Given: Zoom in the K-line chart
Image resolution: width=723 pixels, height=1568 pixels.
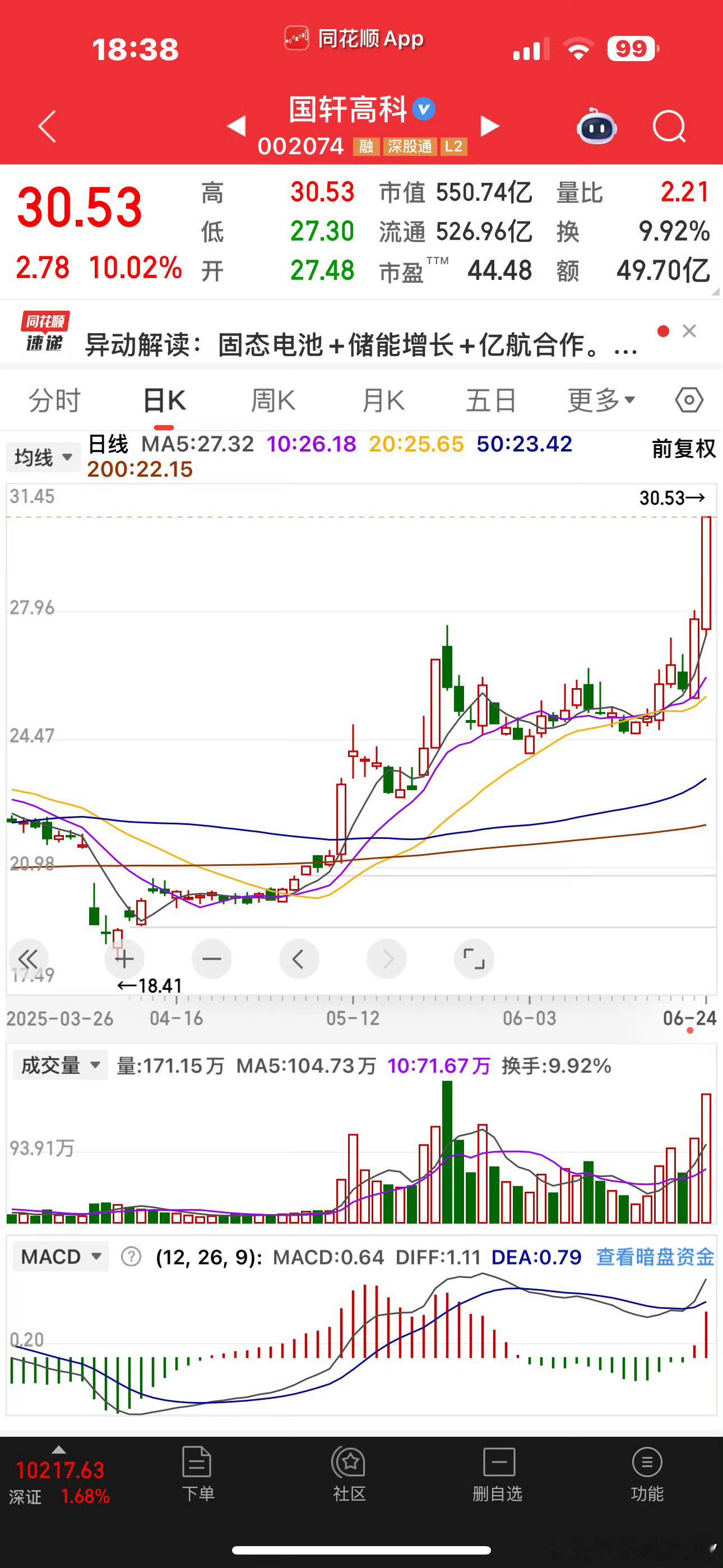Looking at the screenshot, I should (124, 960).
